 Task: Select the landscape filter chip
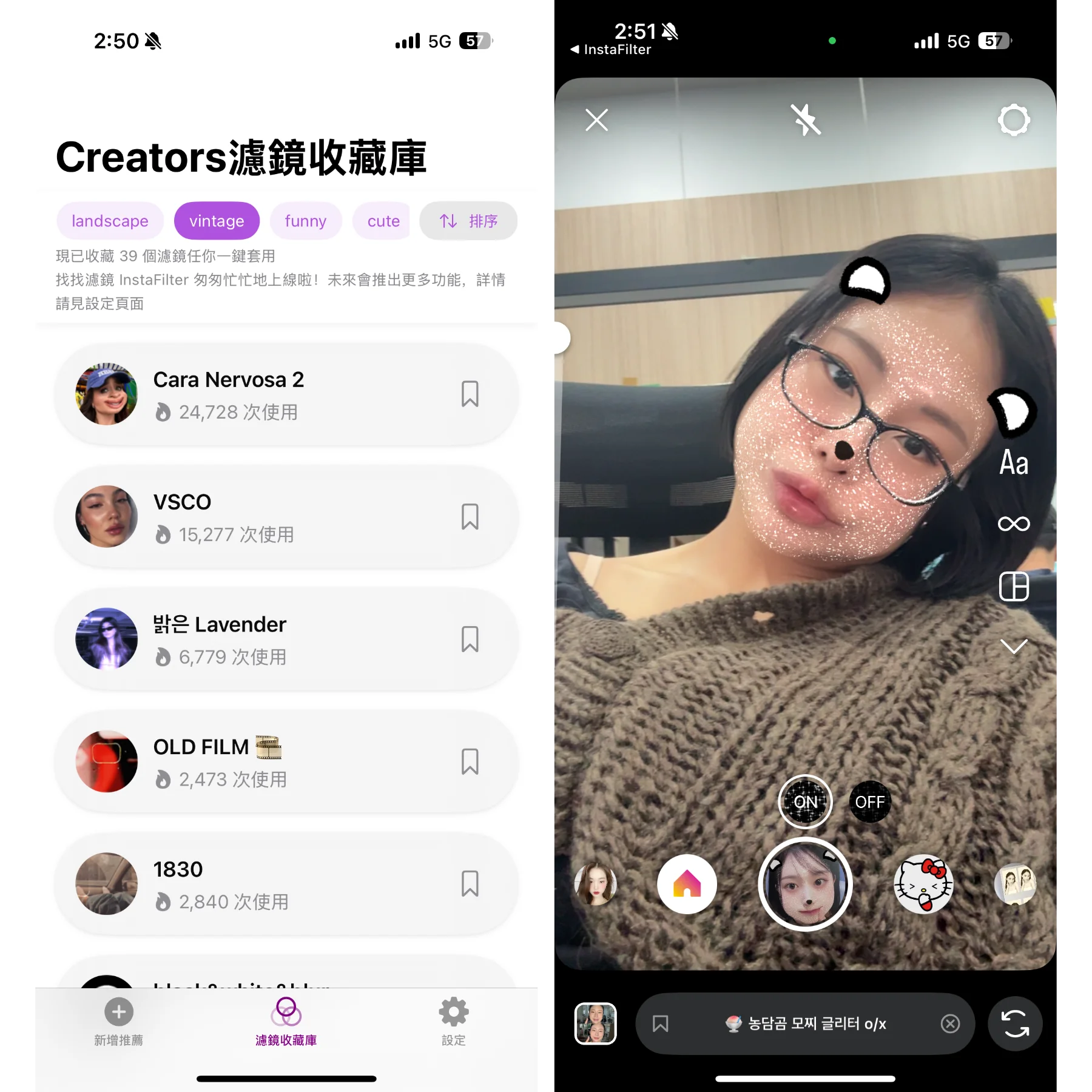tap(110, 221)
